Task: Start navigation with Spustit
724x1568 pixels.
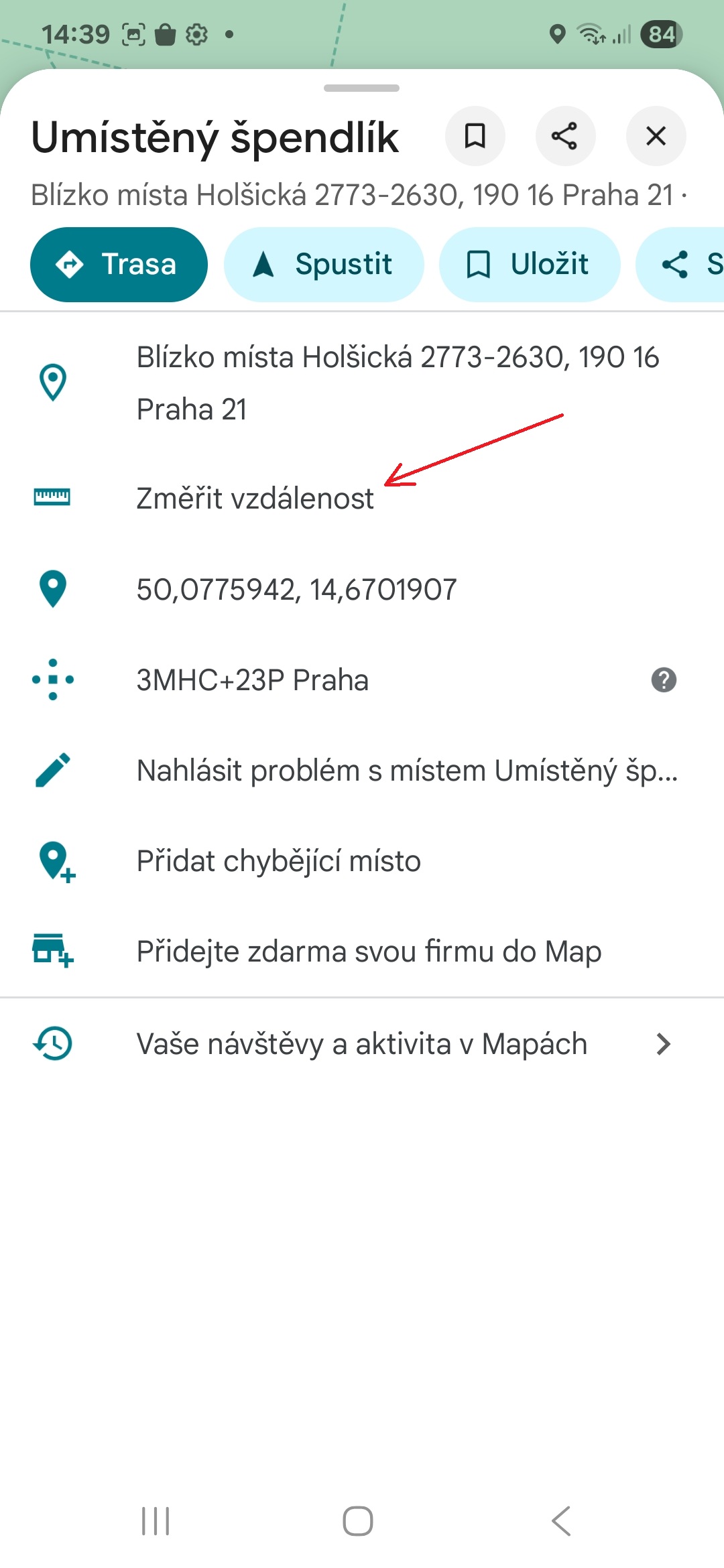Action: point(324,265)
